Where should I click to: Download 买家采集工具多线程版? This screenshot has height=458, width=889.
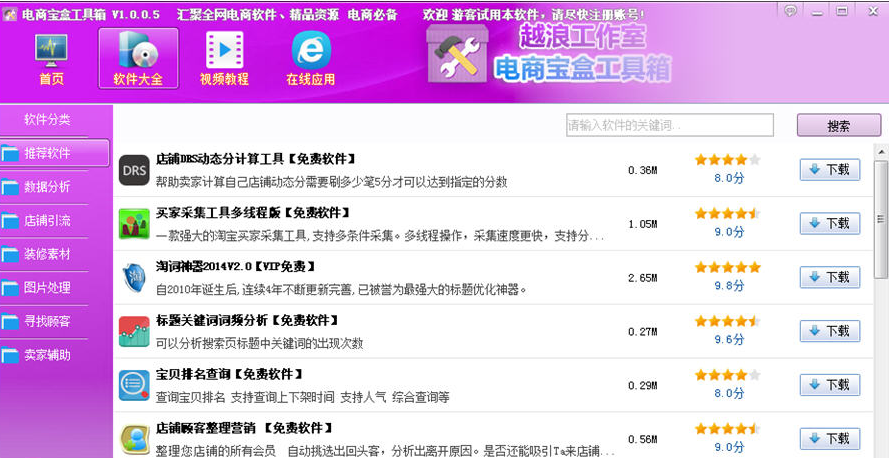click(829, 223)
